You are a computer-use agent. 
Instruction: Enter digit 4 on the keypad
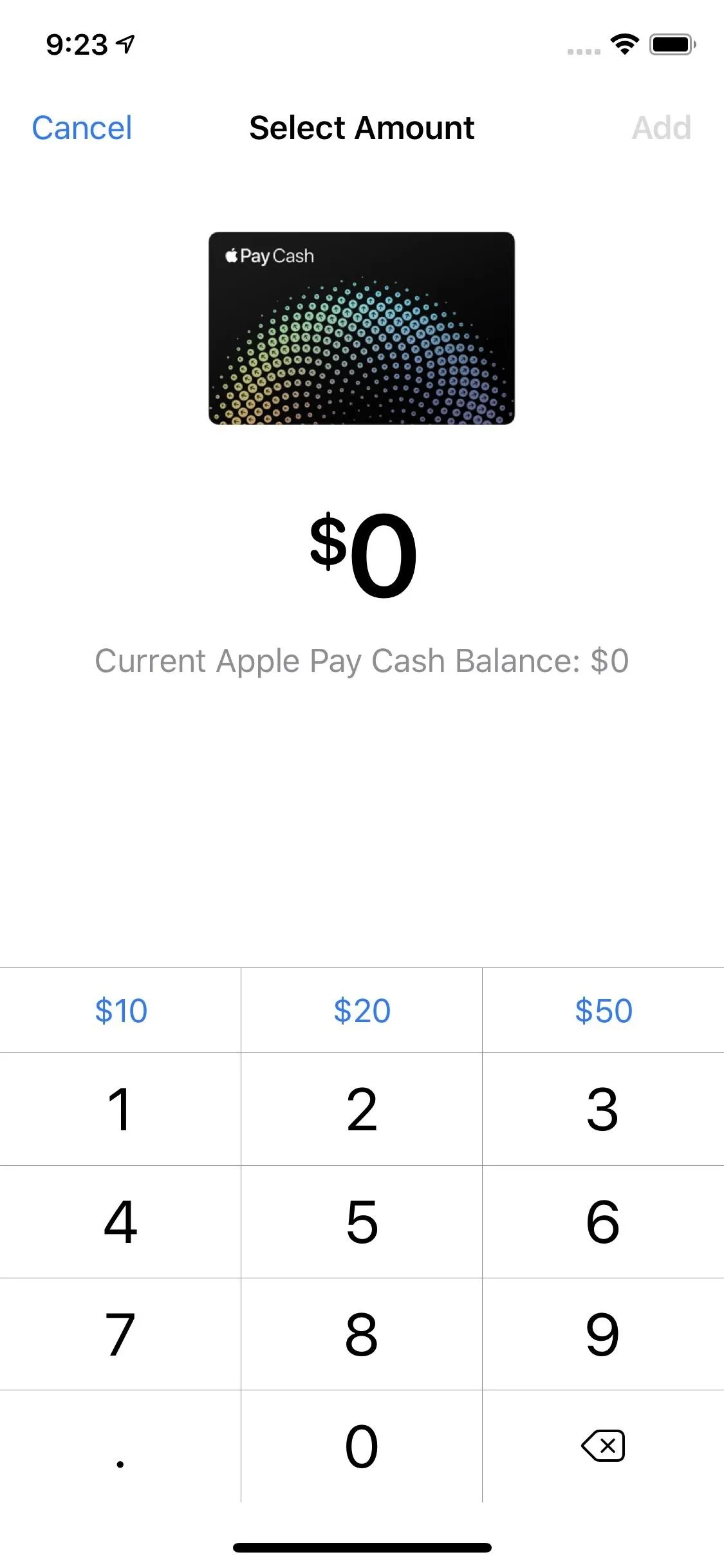120,1222
